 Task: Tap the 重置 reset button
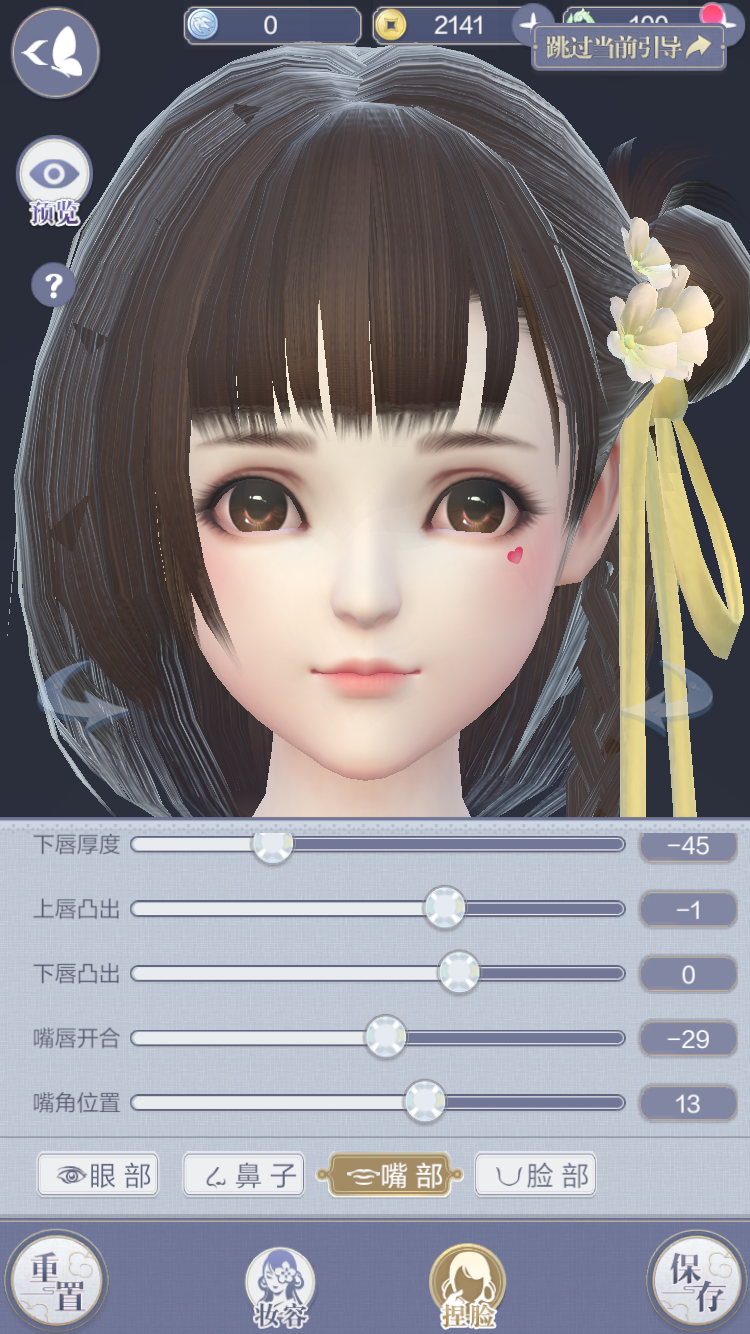(x=55, y=1281)
